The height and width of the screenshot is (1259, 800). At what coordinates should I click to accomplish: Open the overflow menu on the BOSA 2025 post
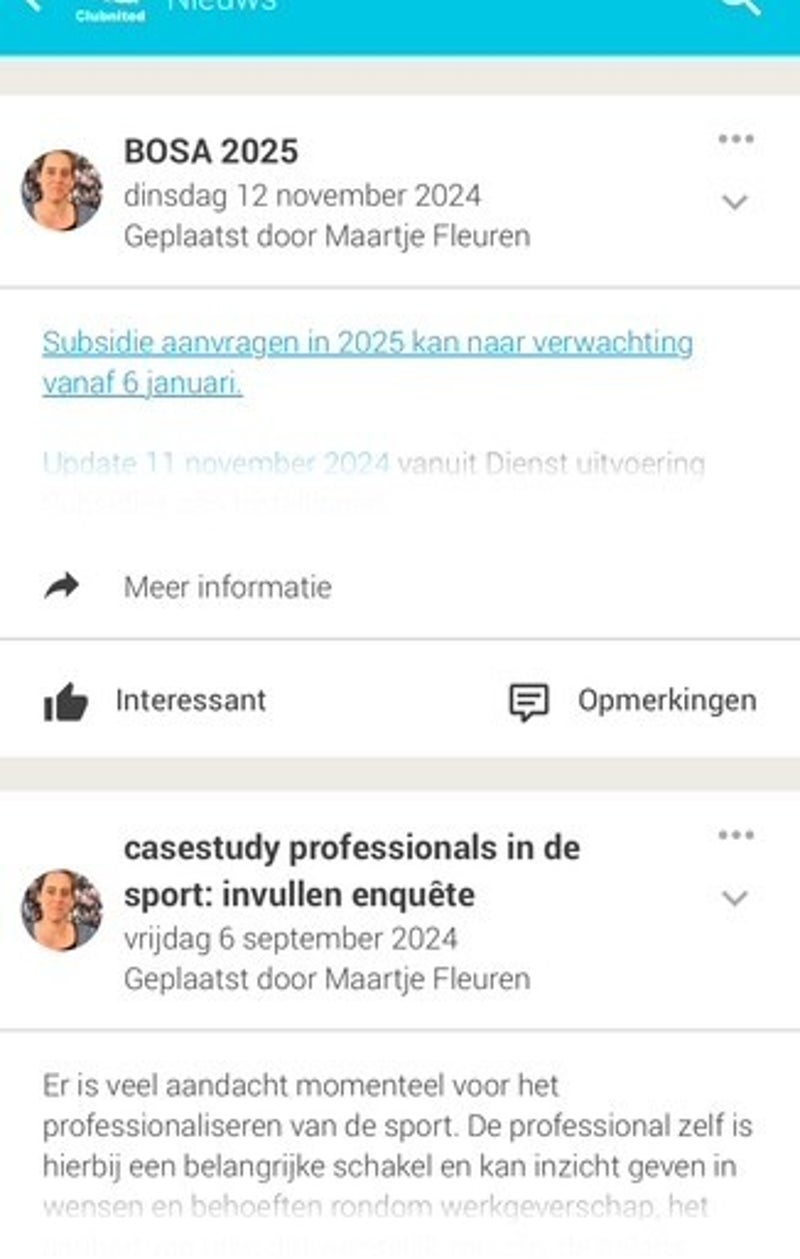point(736,139)
